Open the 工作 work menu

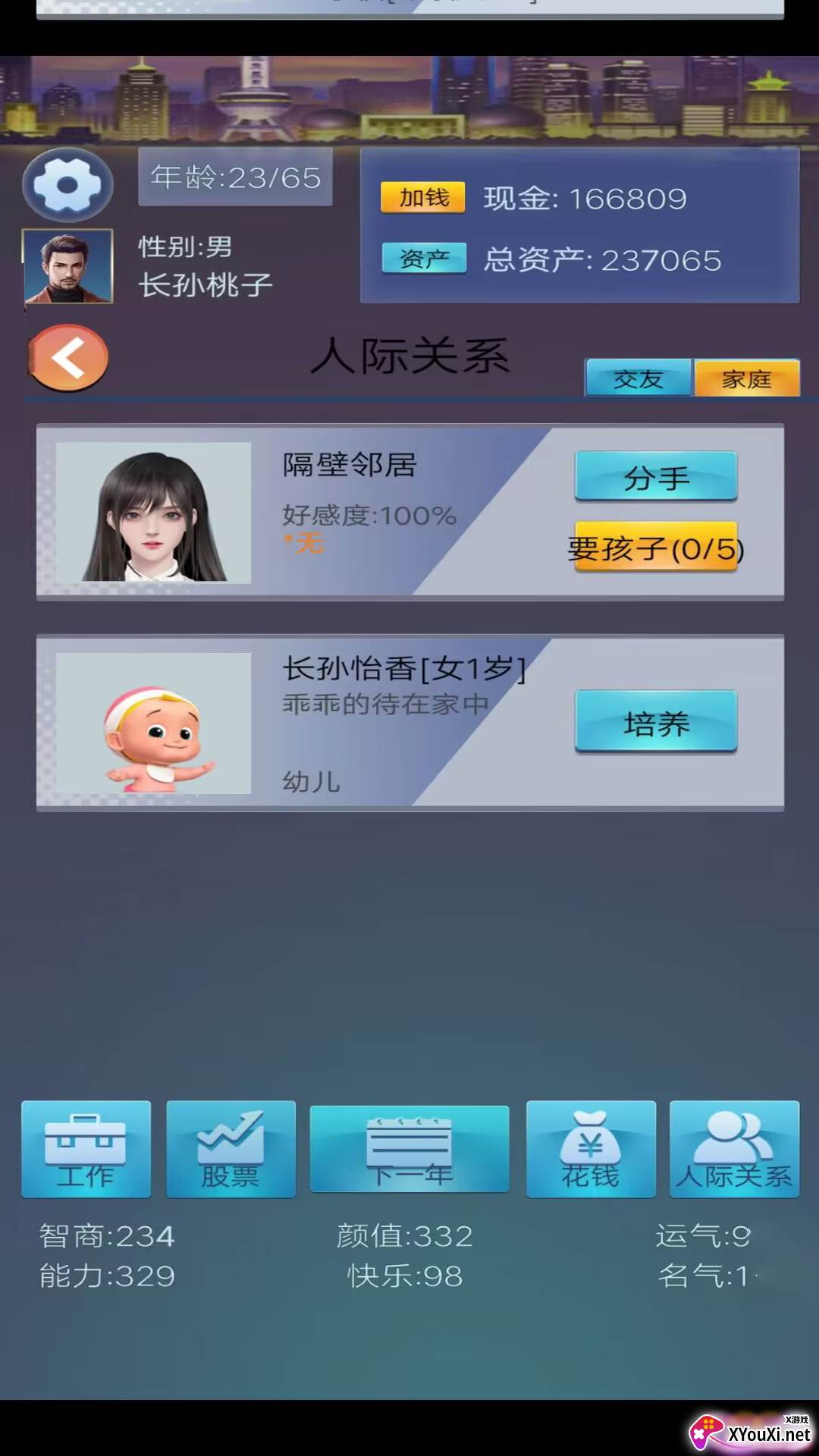(x=86, y=1150)
